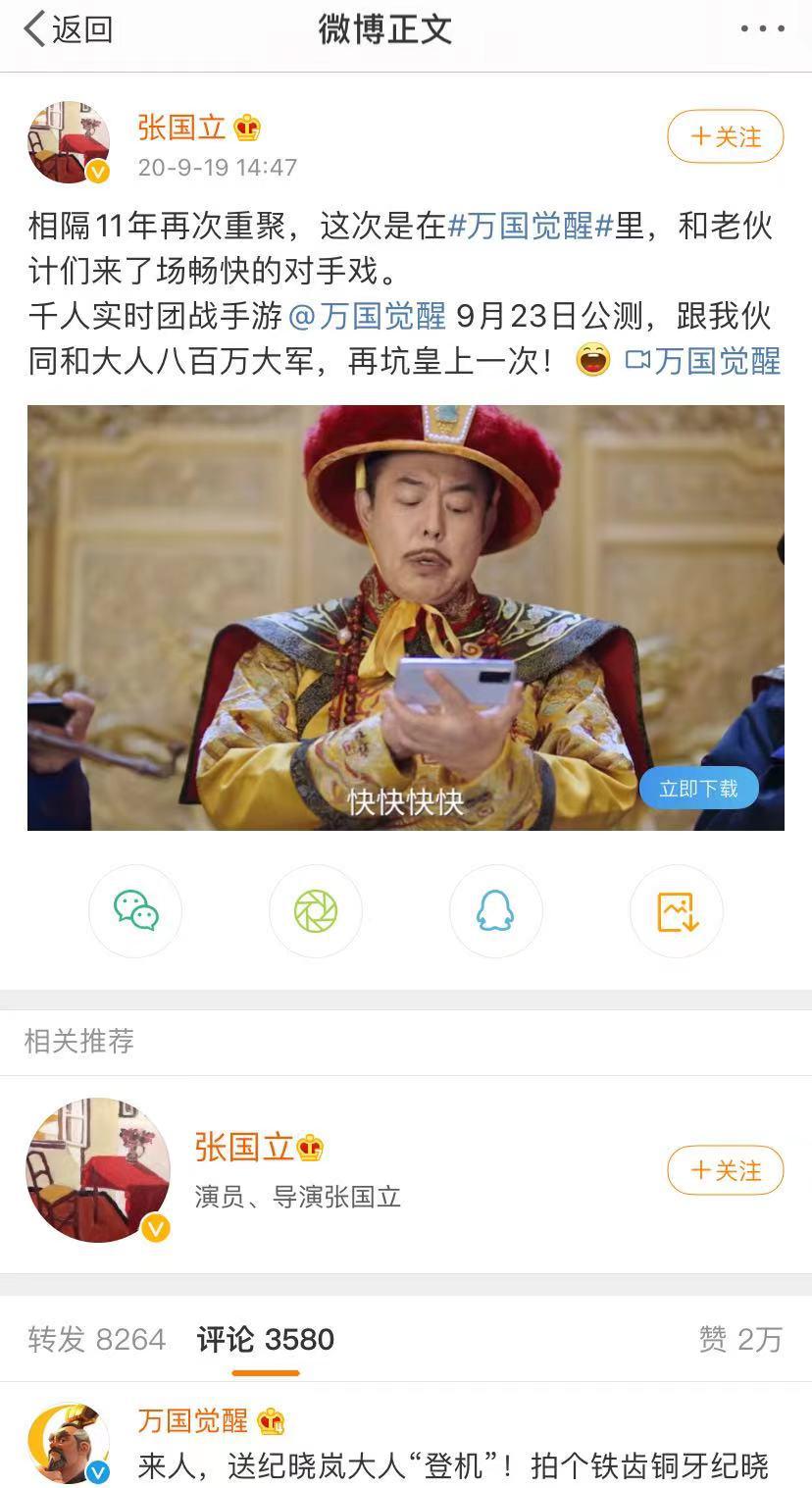Follow 张国立 from the post header
This screenshot has width=812, height=1488.
725,136
